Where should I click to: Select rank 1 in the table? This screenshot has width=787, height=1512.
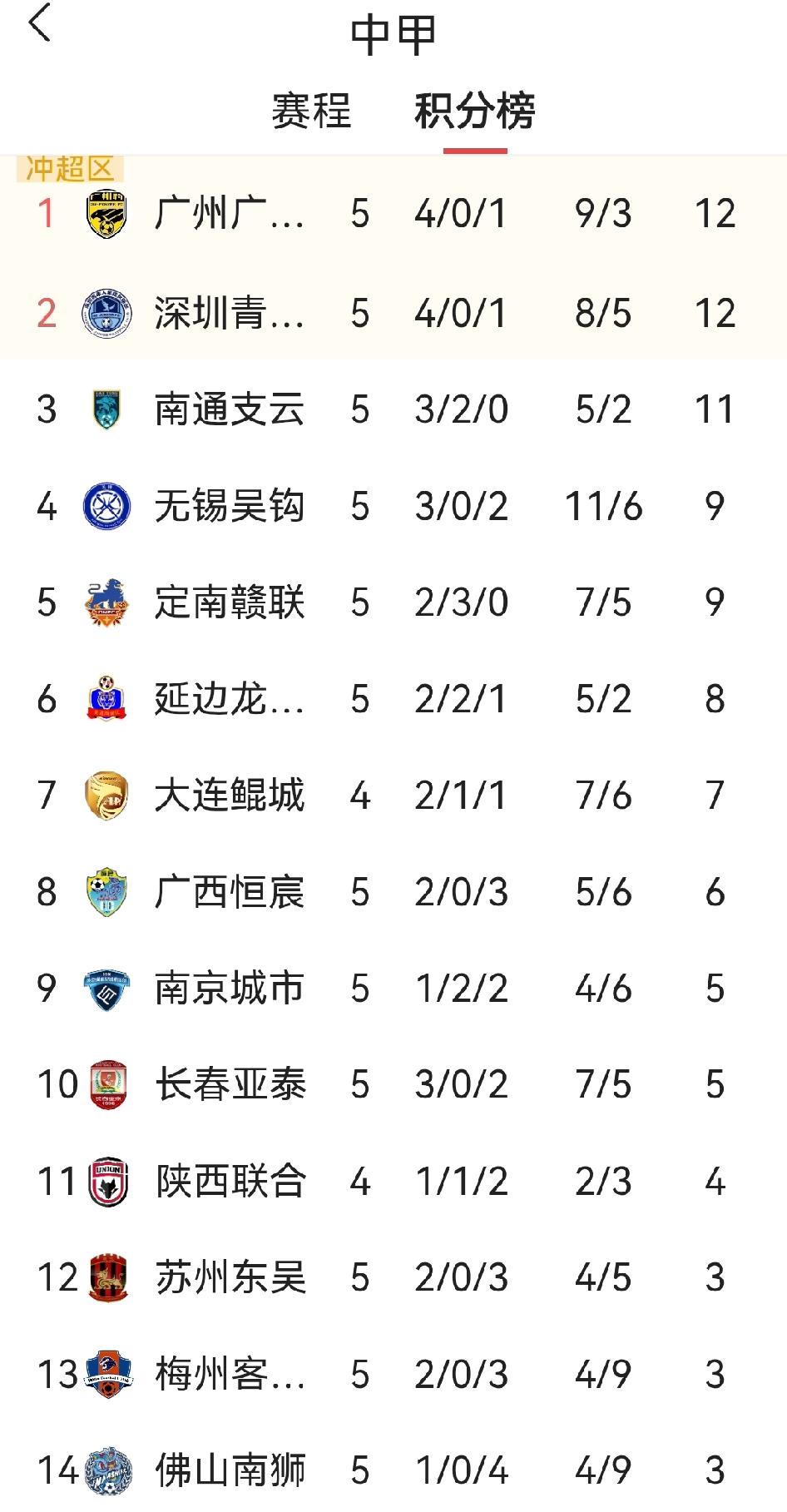point(46,214)
